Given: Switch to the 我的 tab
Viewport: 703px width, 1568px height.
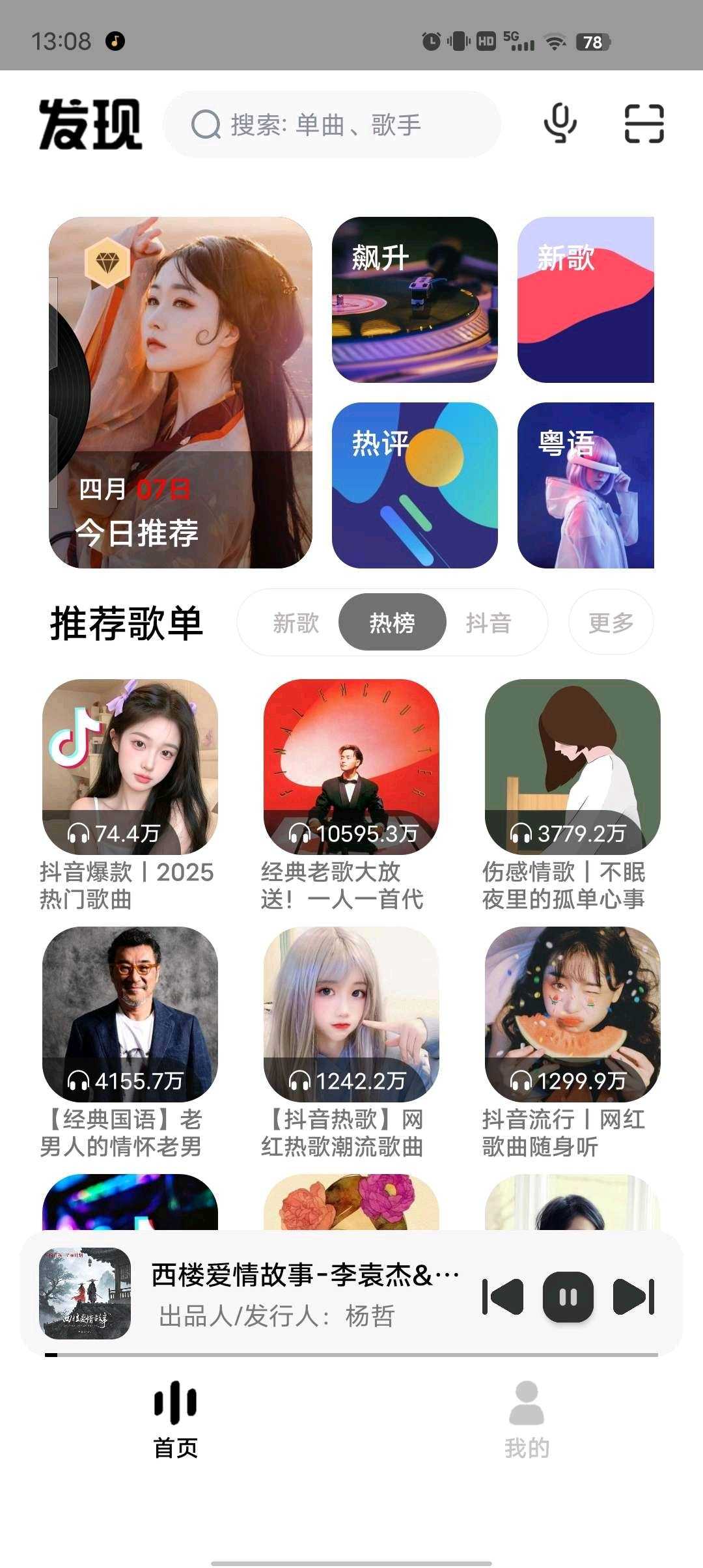Looking at the screenshot, I should [527, 1420].
